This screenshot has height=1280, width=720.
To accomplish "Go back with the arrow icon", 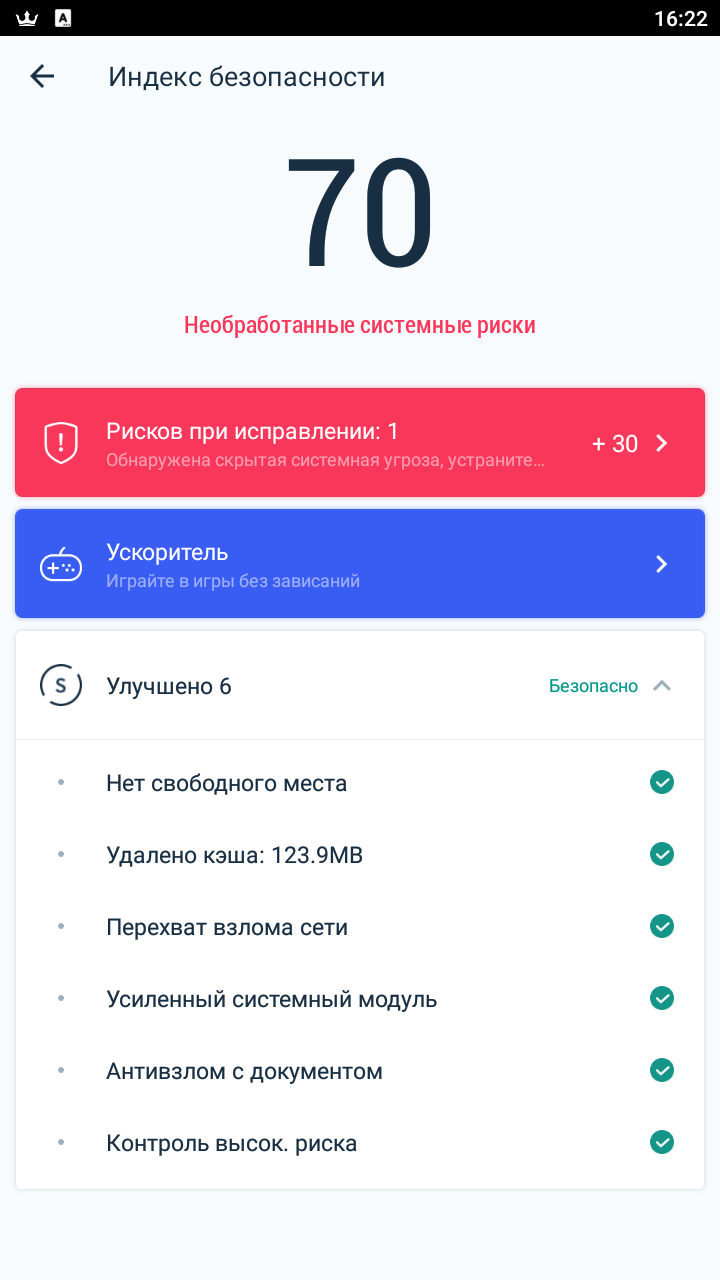I will tap(42, 76).
